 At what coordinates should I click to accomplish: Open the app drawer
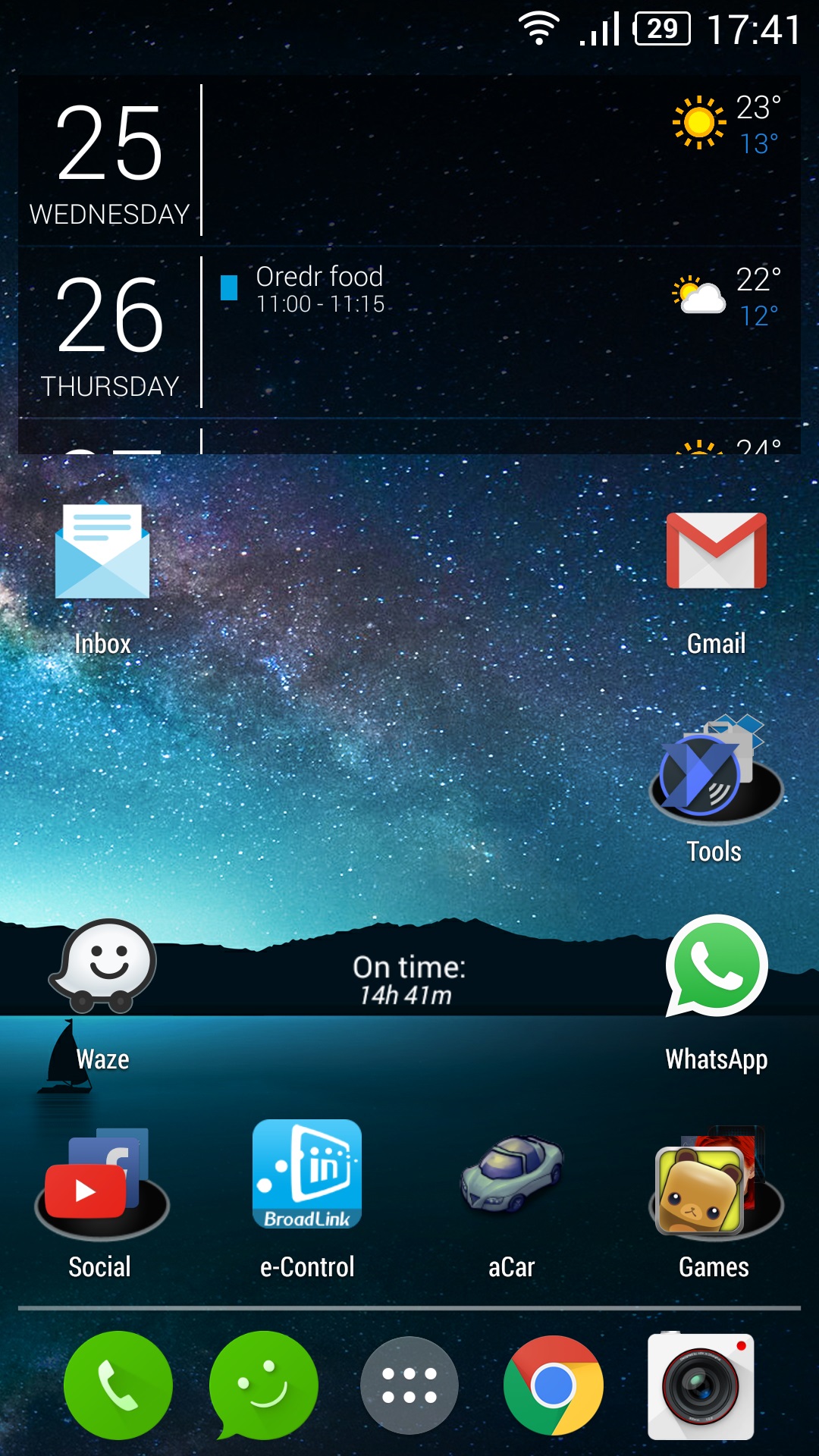click(409, 1385)
